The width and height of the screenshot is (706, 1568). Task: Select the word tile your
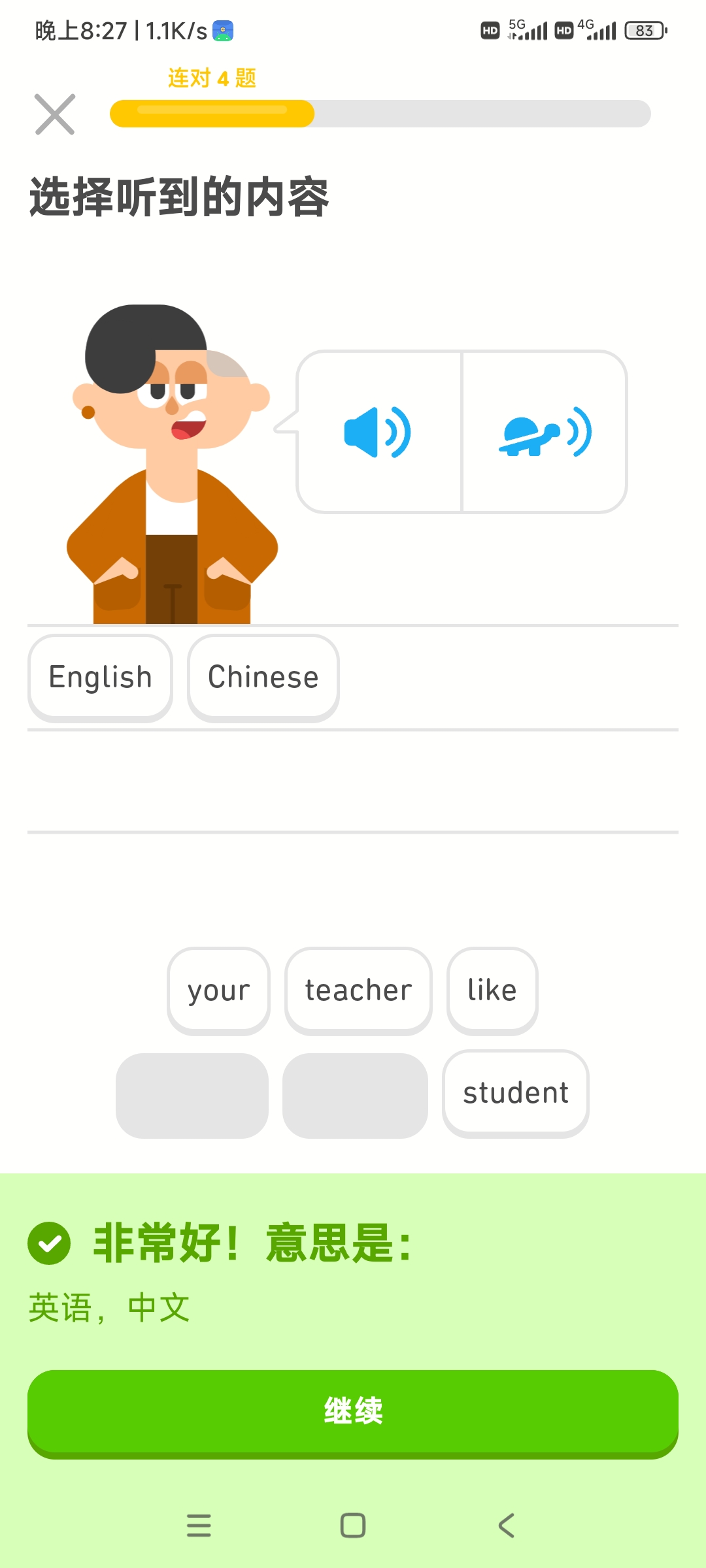(218, 990)
